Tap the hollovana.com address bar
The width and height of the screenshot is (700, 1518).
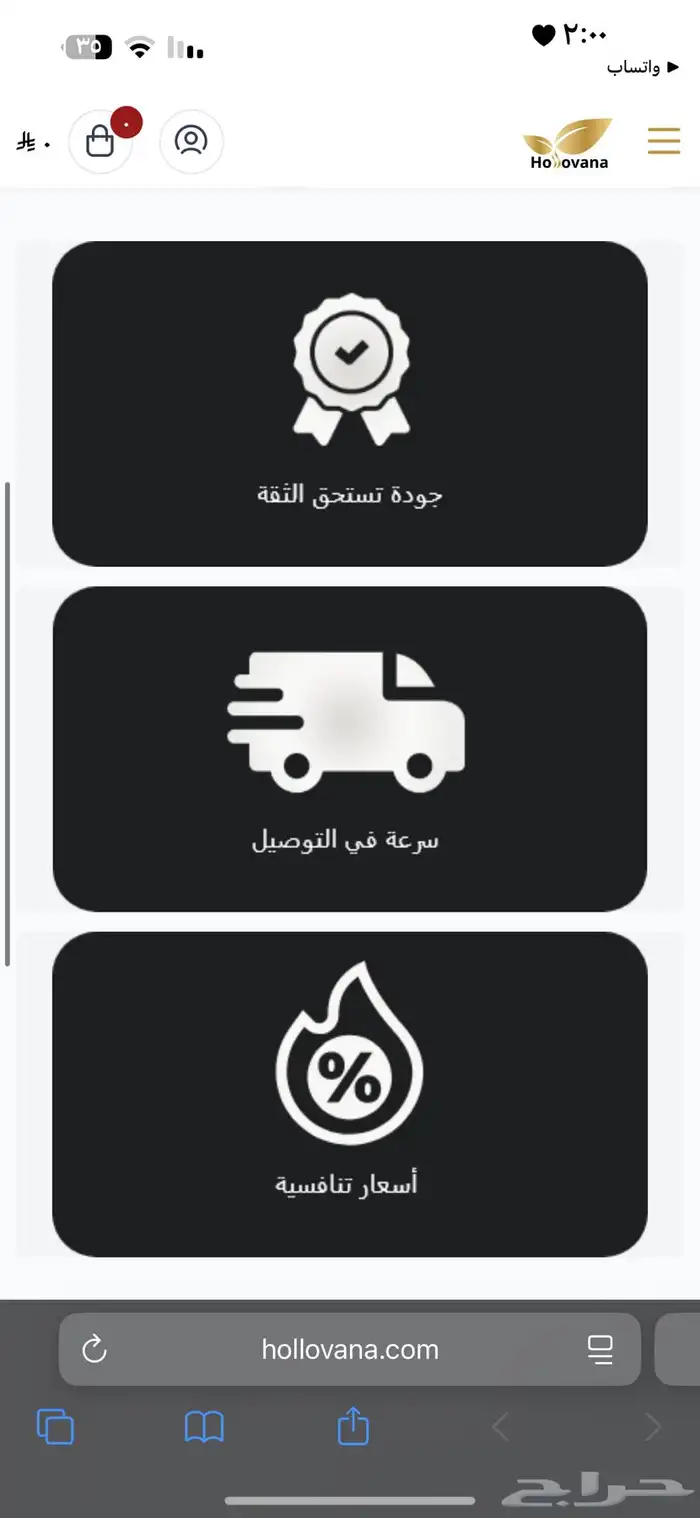pyautogui.click(x=350, y=1349)
